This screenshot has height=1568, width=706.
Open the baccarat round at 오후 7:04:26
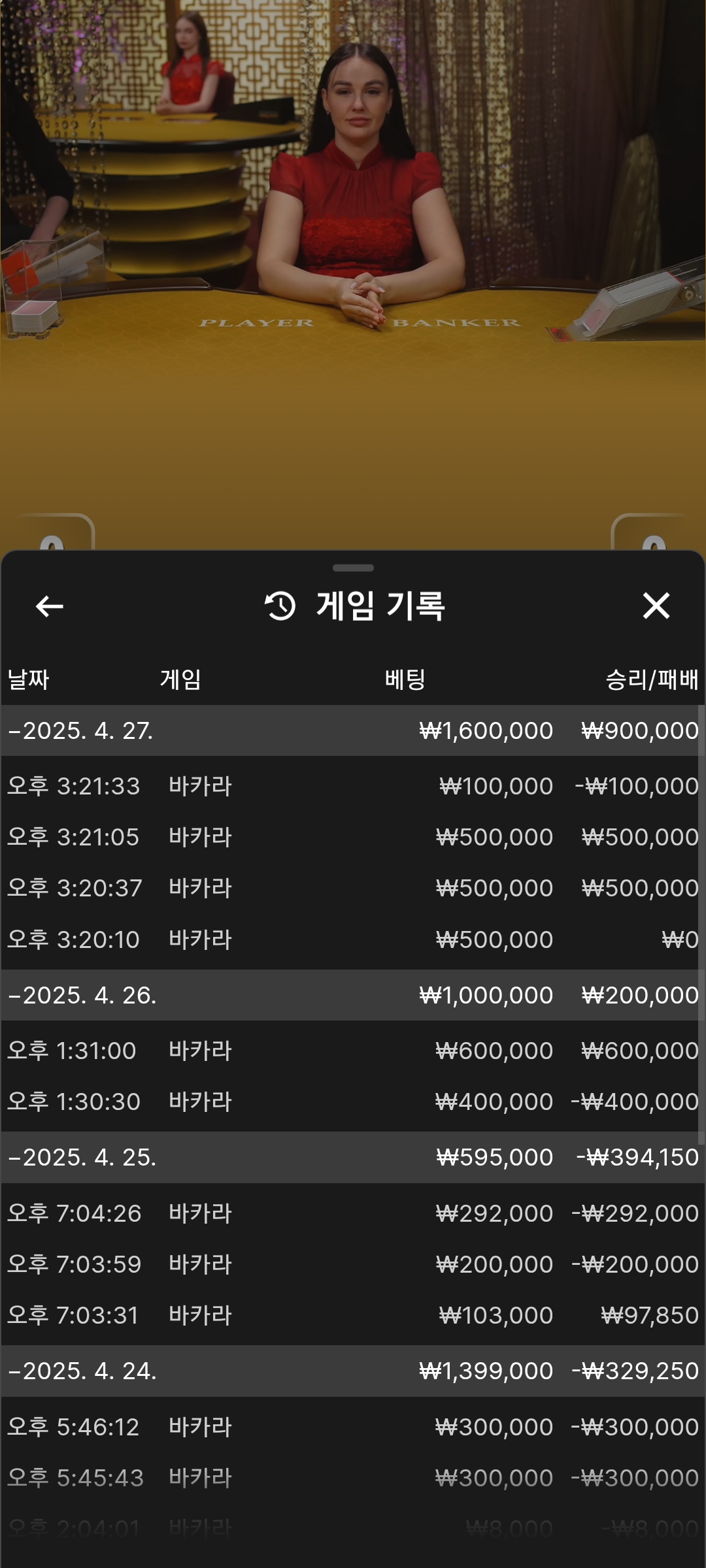coord(353,1213)
